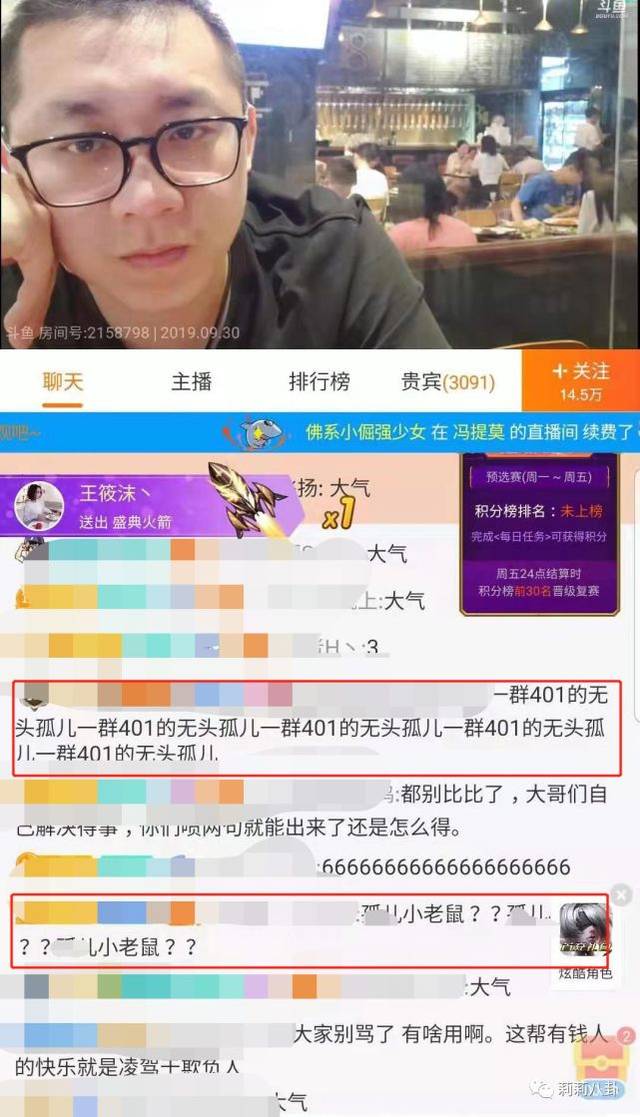Tap the live video player
This screenshot has height=1117, width=640.
pyautogui.click(x=320, y=175)
